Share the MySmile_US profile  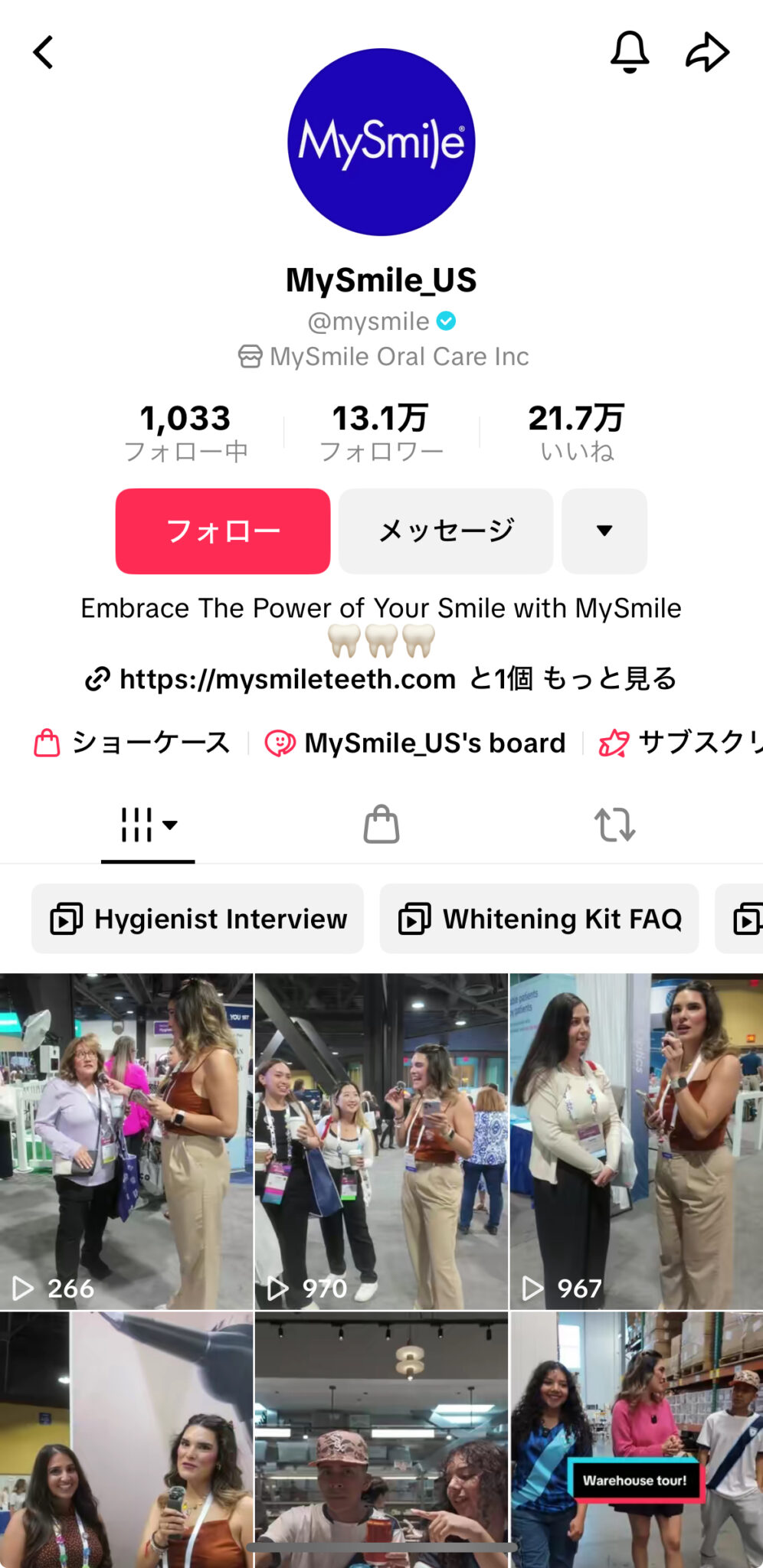pos(706,52)
